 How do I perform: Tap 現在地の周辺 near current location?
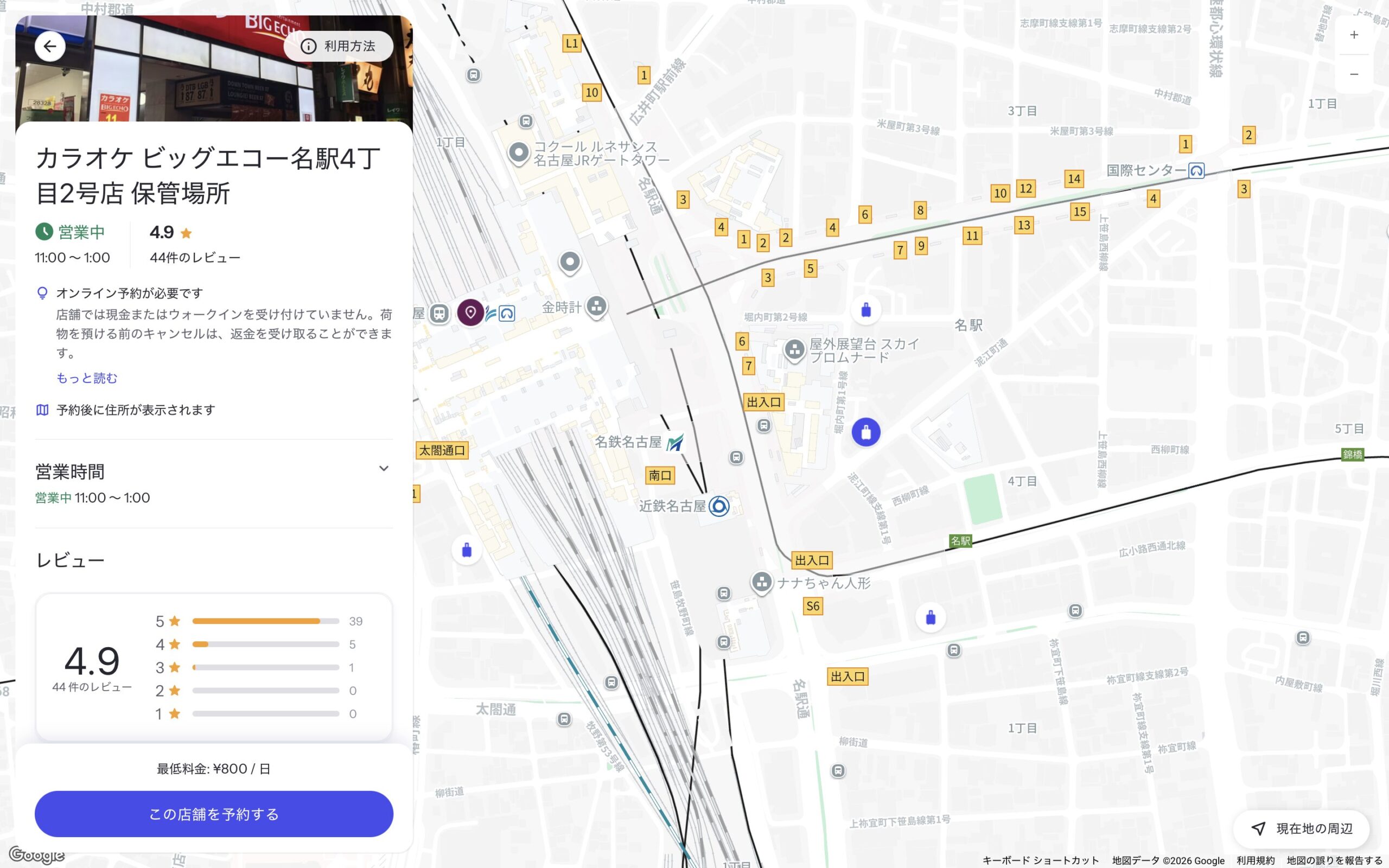click(1302, 828)
